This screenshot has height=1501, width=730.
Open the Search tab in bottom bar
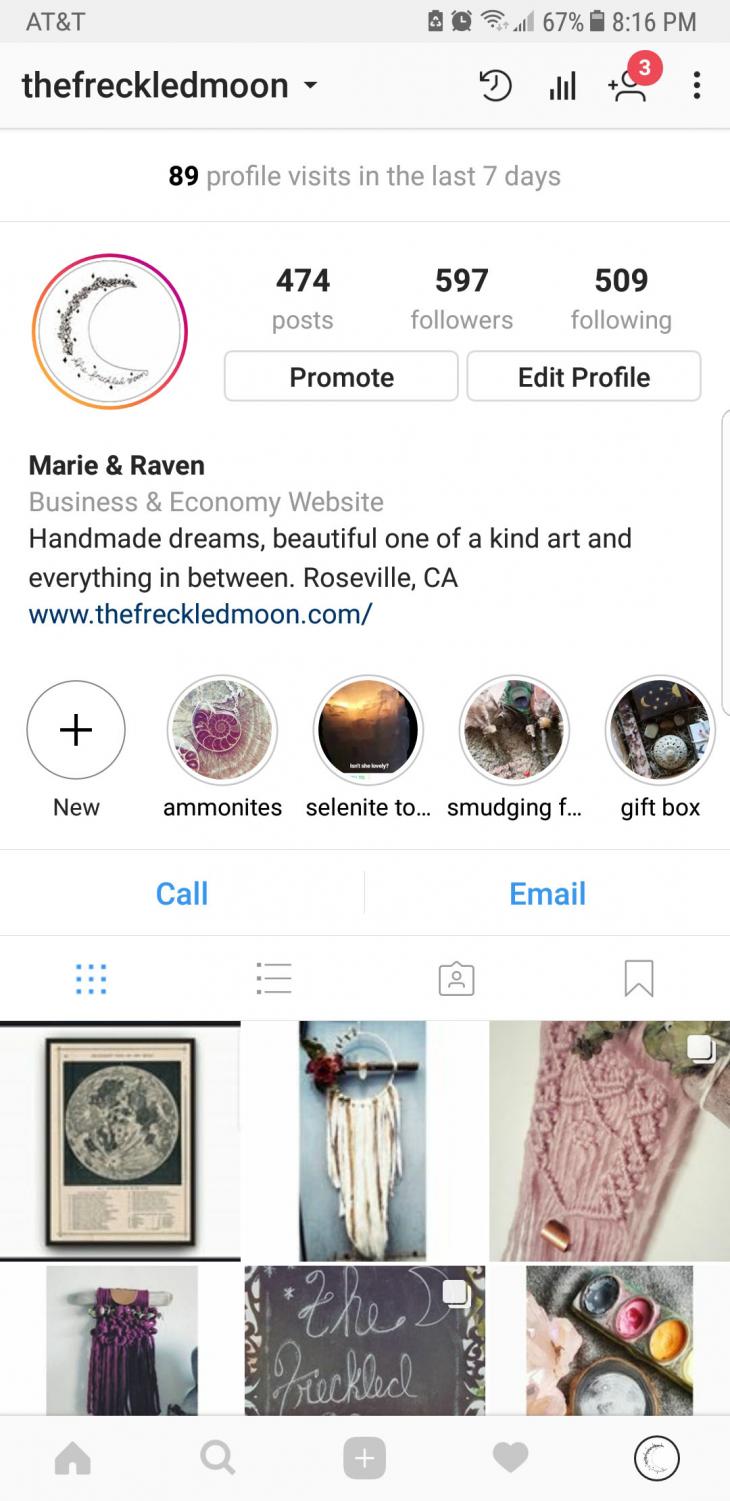pos(217,1460)
